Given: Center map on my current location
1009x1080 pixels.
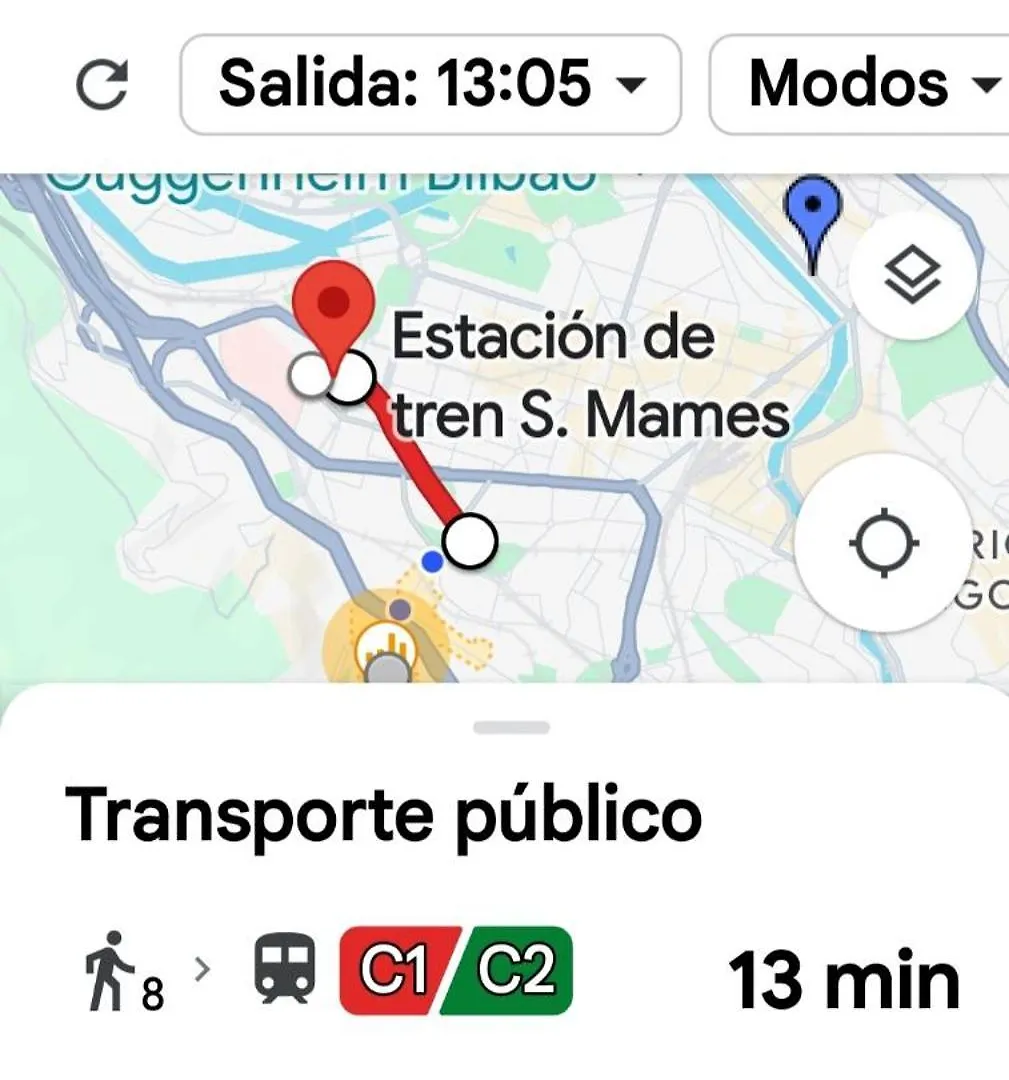Looking at the screenshot, I should pyautogui.click(x=883, y=543).
